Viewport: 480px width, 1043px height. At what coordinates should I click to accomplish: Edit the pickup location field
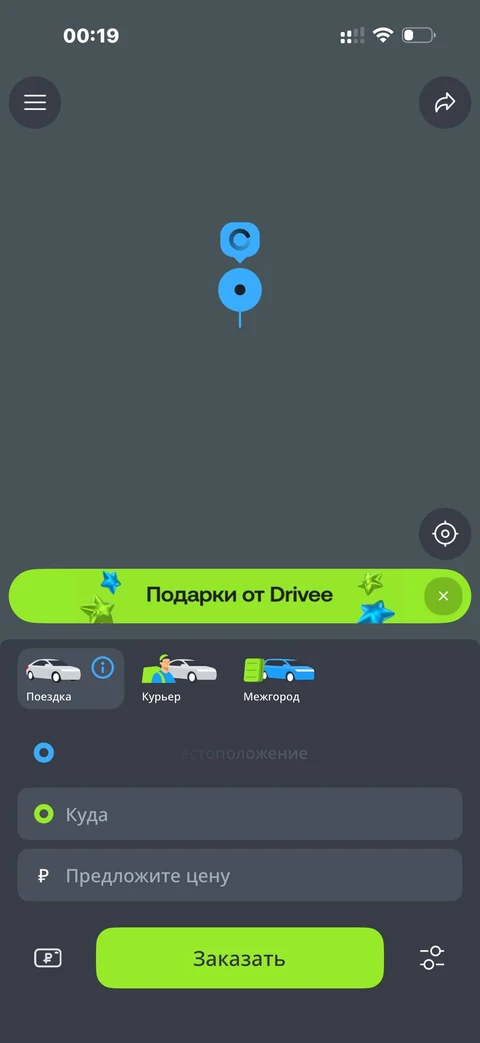239,754
